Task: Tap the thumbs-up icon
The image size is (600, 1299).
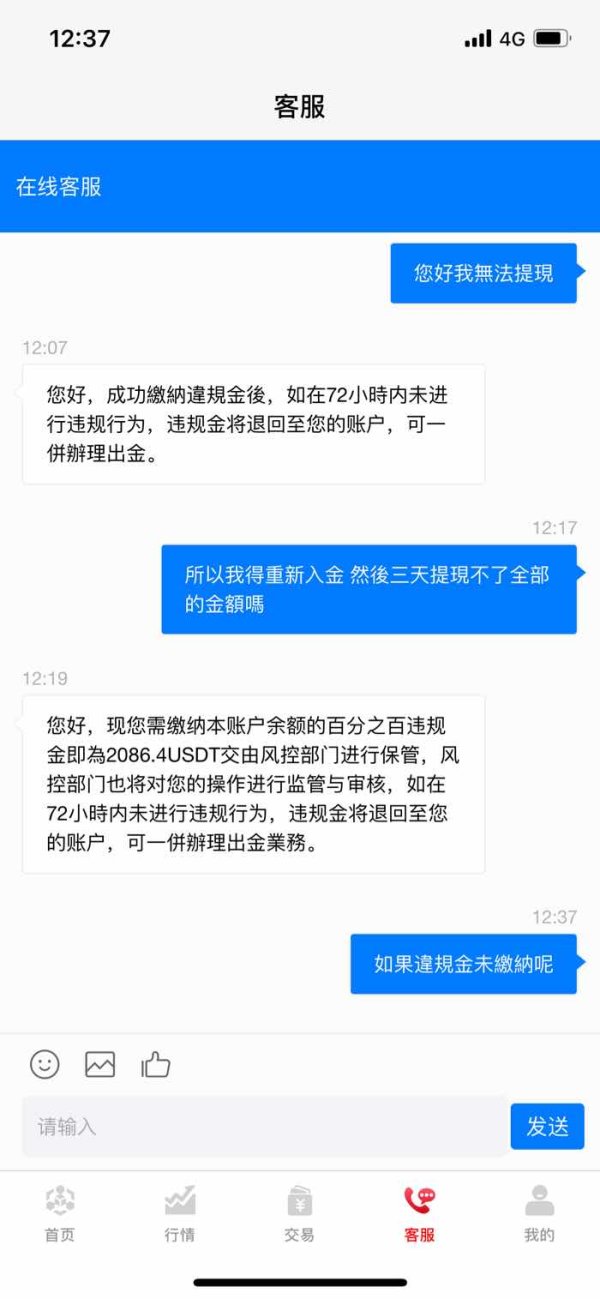Action: coord(156,1064)
